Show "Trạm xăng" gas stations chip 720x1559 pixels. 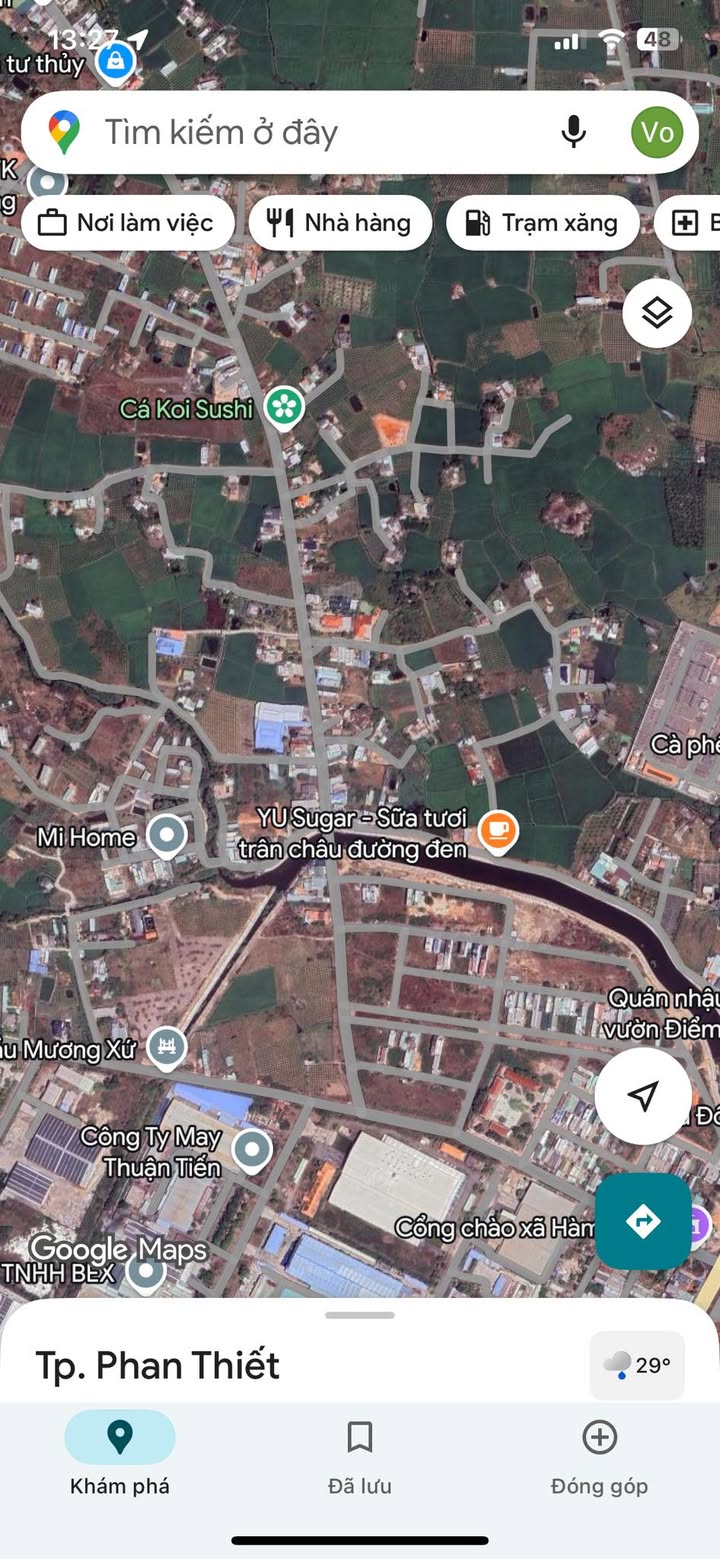pos(542,222)
